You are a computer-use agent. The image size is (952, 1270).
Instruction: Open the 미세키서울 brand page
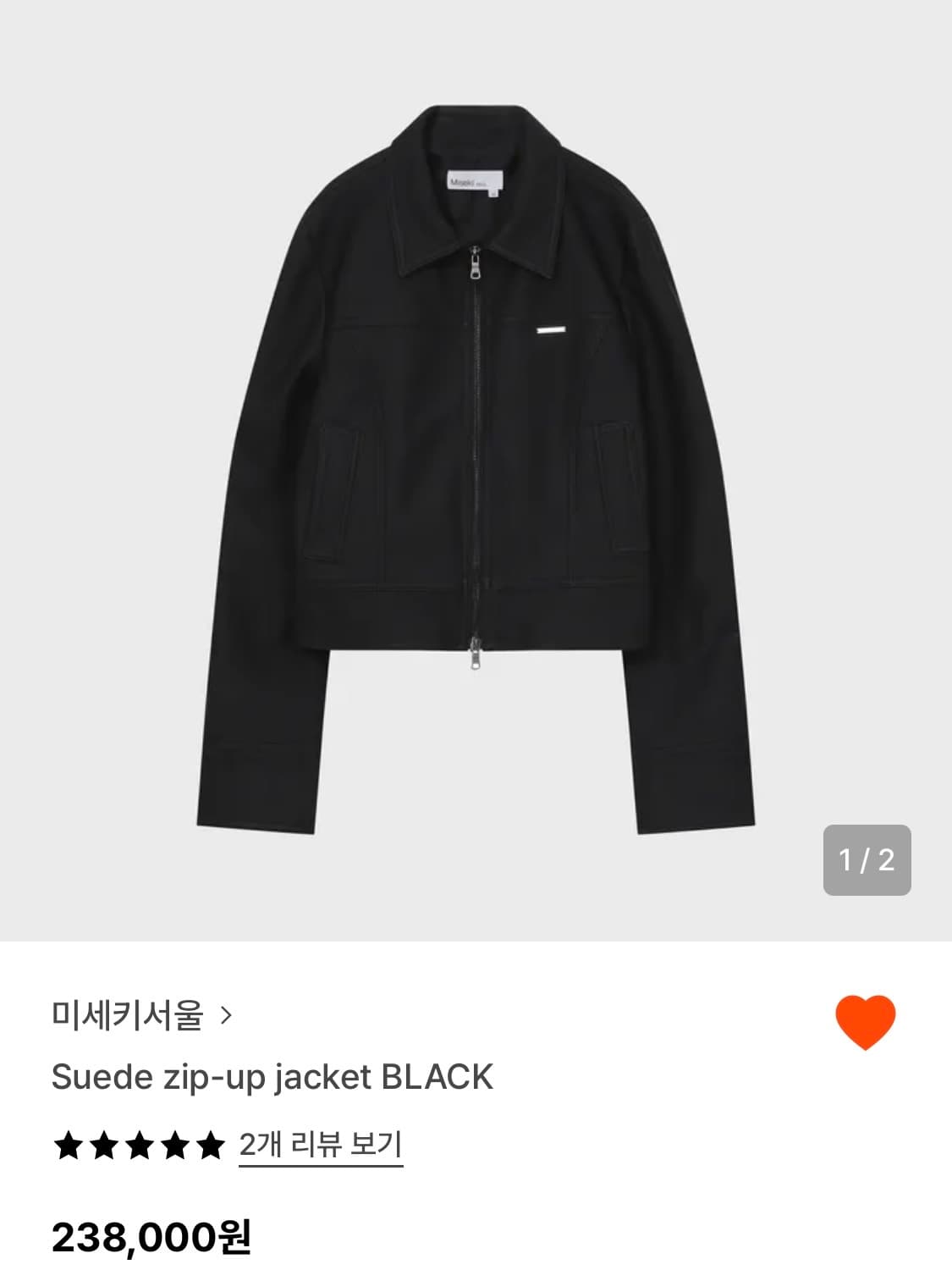140,1014
